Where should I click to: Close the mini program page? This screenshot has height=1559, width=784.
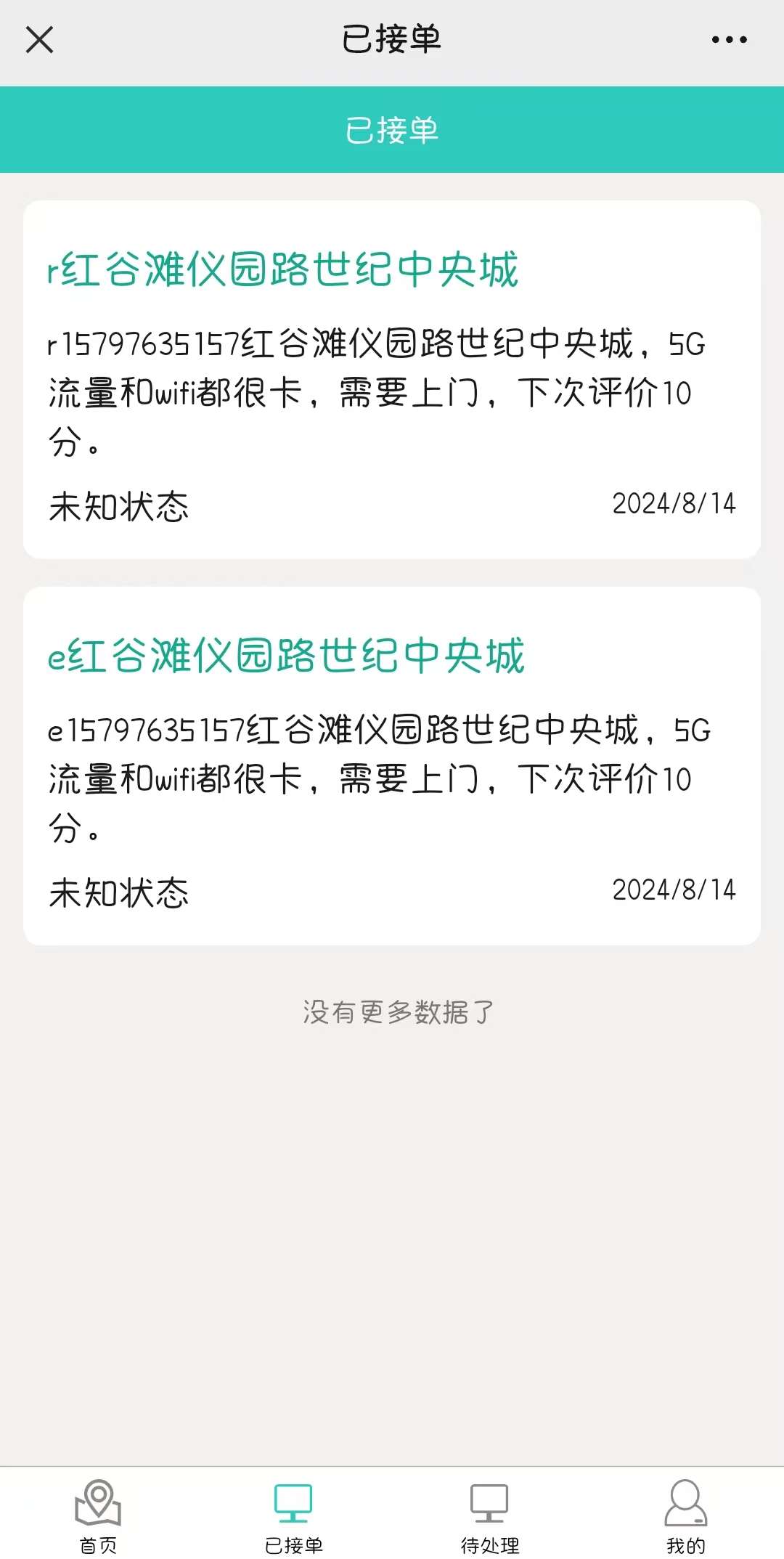(x=40, y=40)
